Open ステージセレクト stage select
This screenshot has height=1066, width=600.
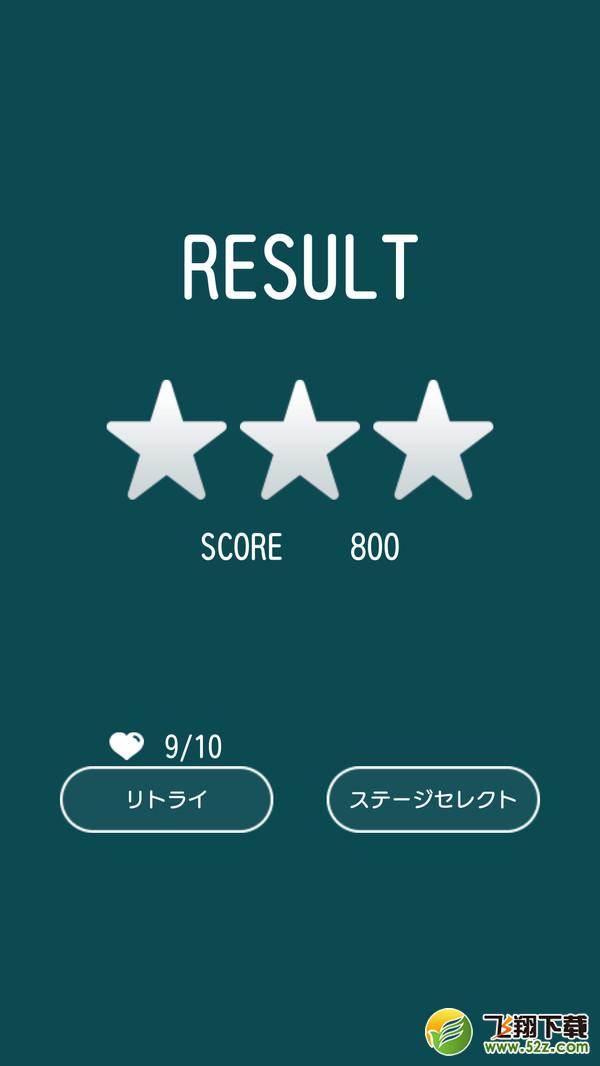[x=433, y=800]
